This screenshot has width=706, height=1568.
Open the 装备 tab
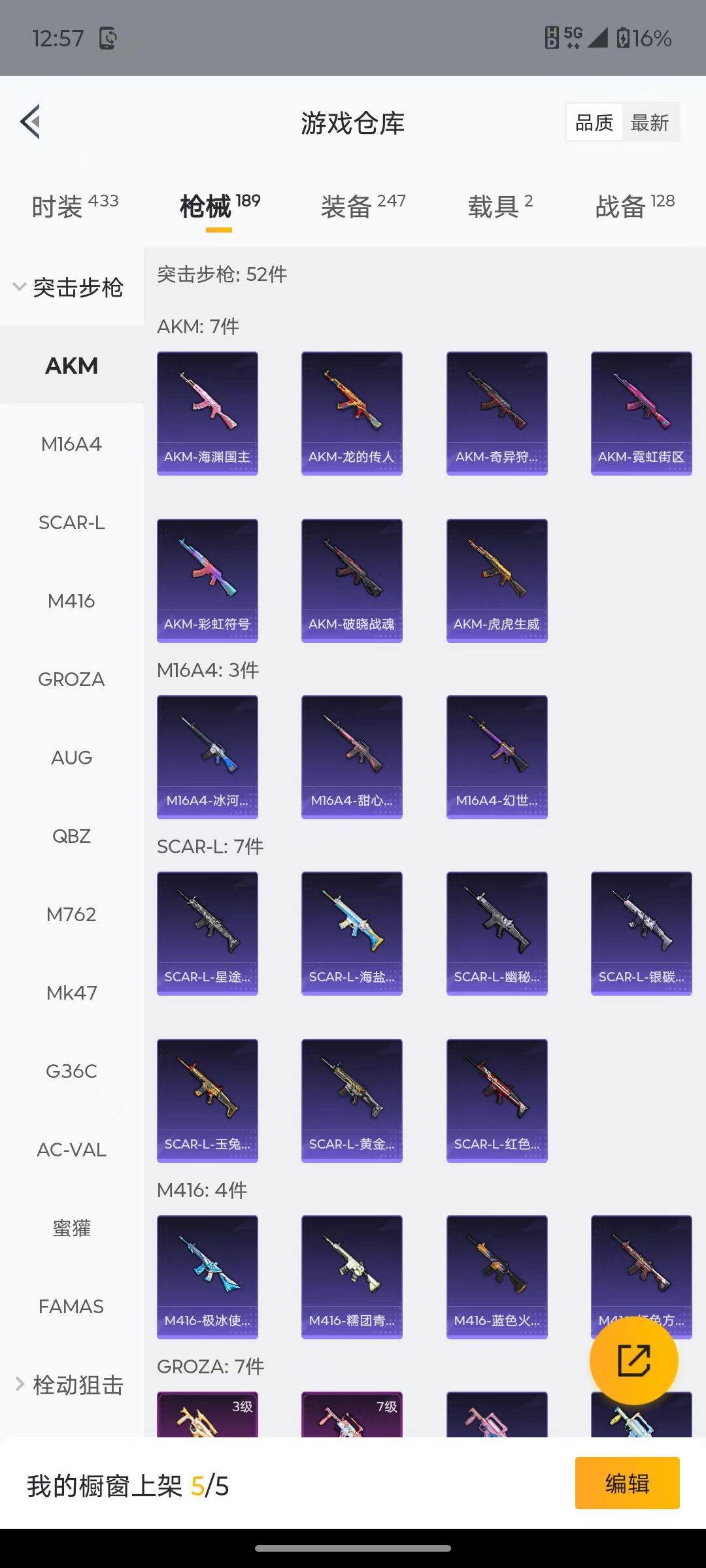pos(363,206)
